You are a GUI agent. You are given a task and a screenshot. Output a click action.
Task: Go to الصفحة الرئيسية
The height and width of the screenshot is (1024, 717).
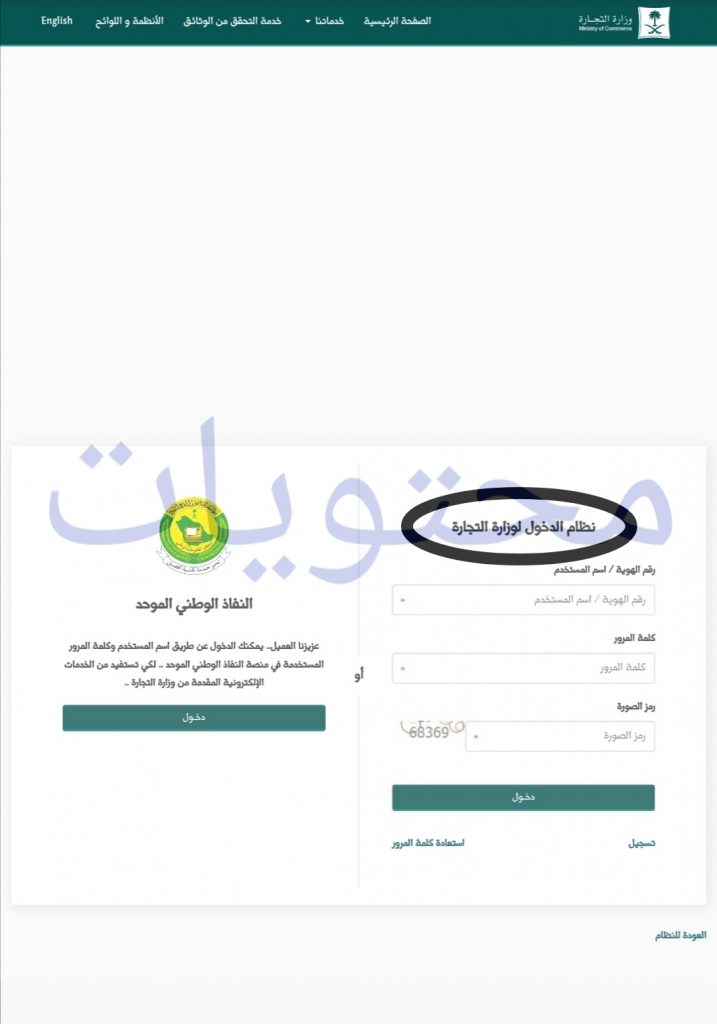[398, 20]
